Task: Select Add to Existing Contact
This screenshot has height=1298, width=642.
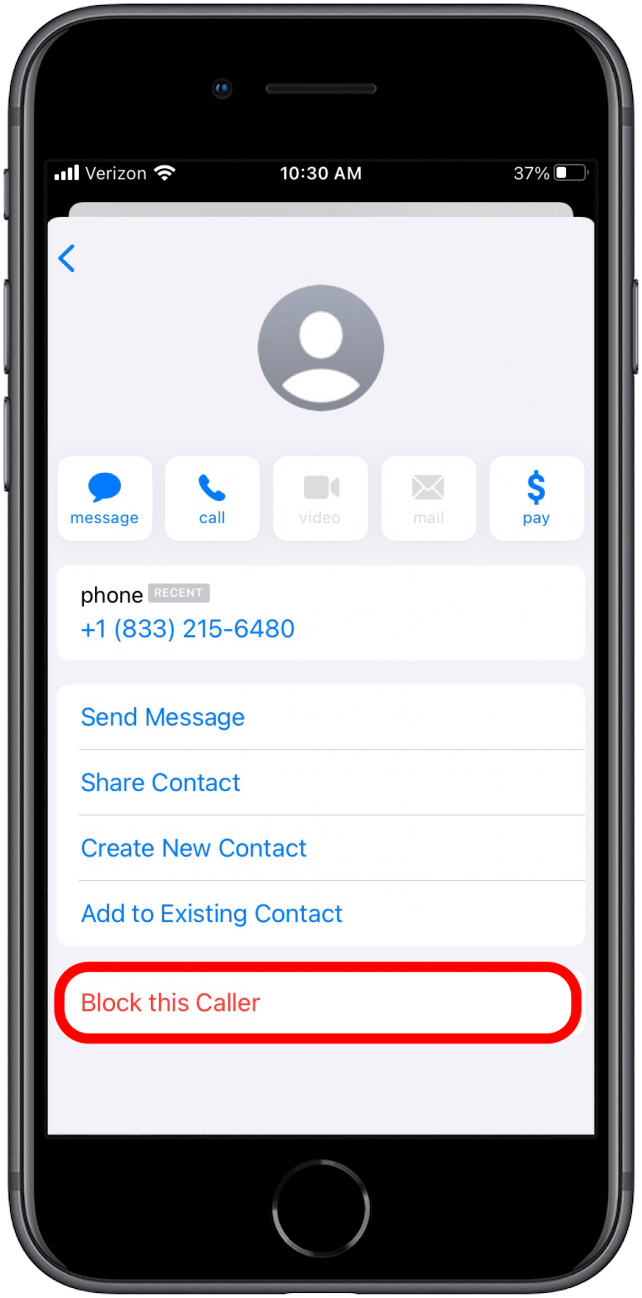Action: point(321,914)
